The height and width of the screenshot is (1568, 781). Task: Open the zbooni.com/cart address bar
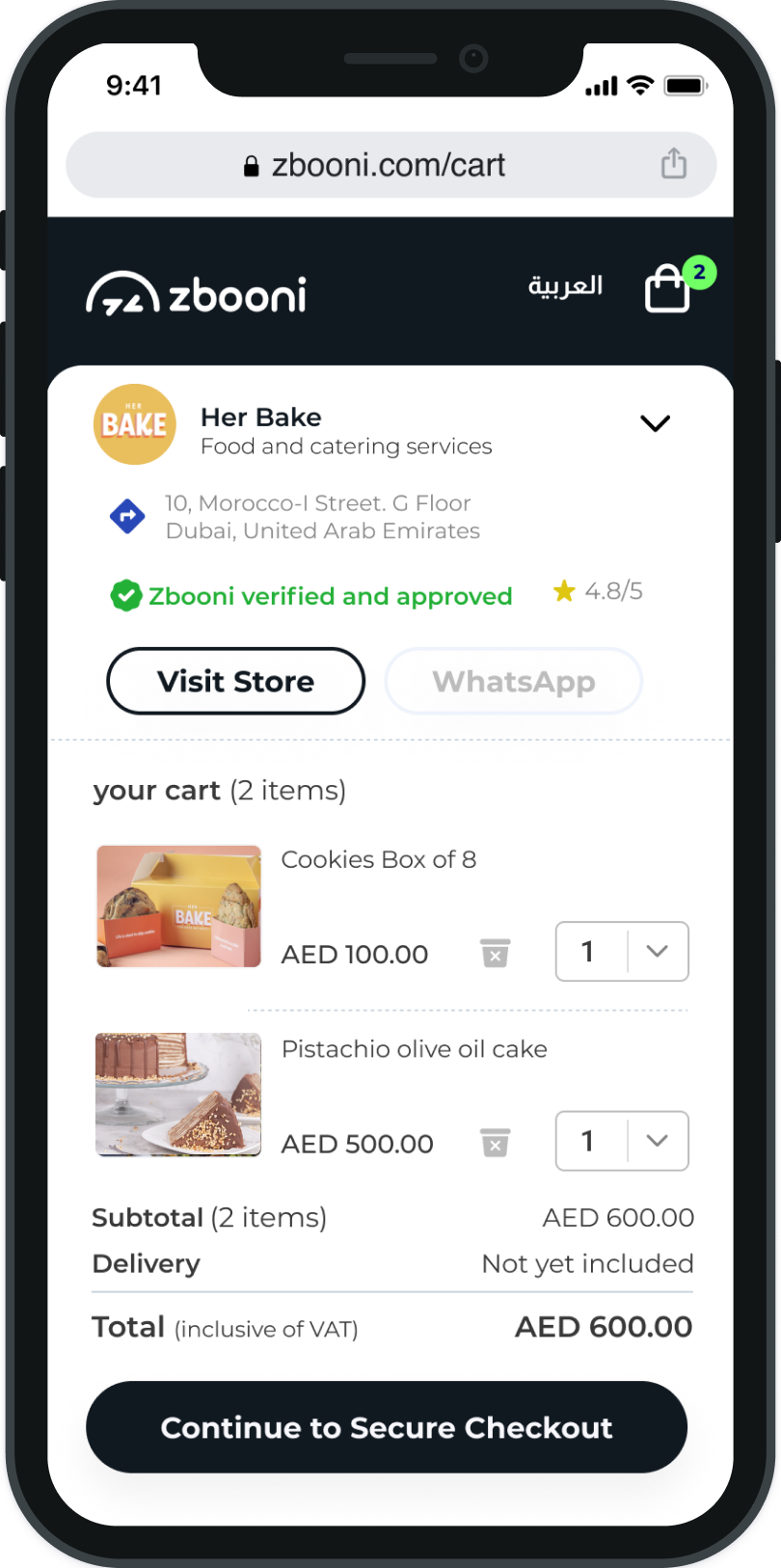[388, 165]
